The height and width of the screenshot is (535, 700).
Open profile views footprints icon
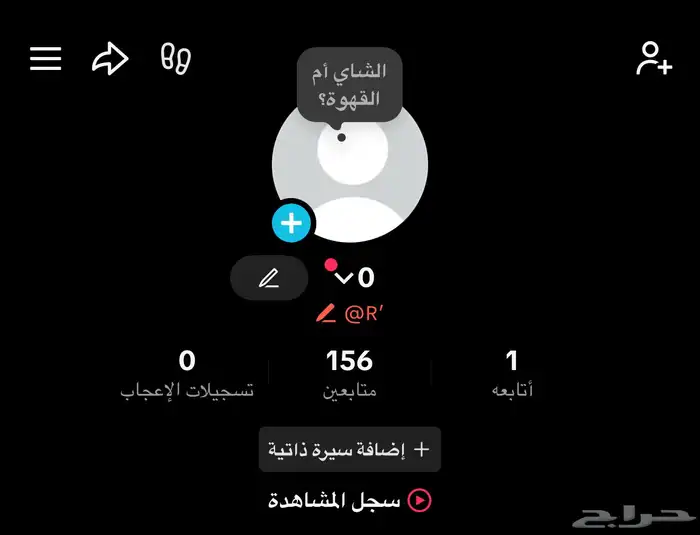pyautogui.click(x=176, y=59)
